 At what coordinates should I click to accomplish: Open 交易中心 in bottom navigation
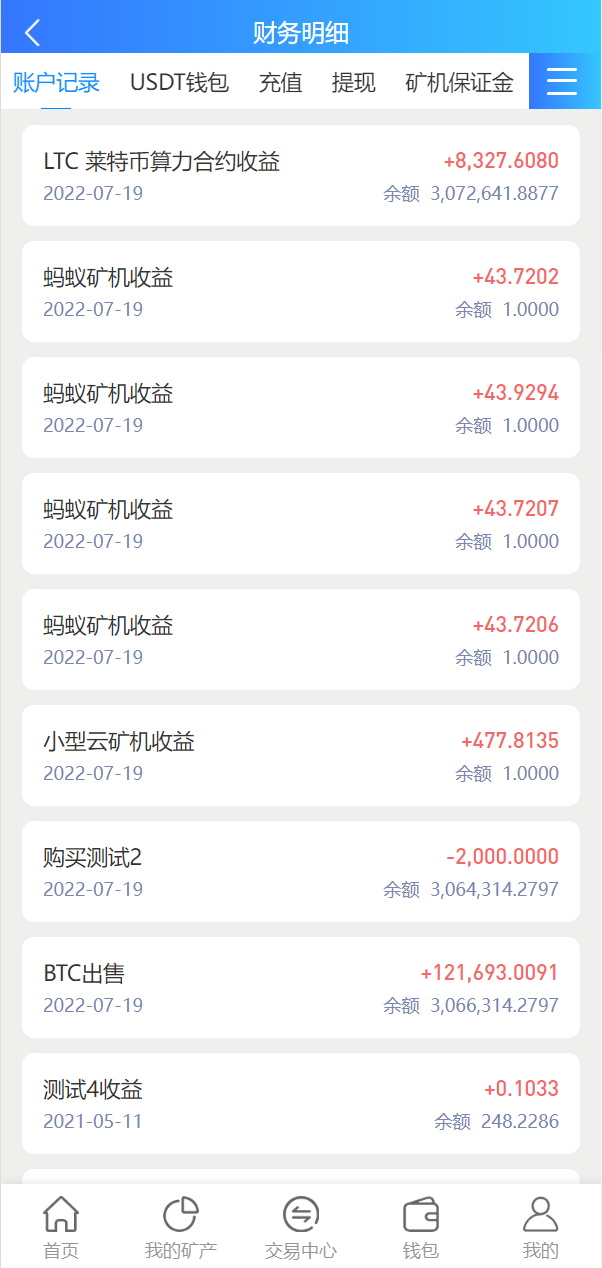(x=301, y=1228)
